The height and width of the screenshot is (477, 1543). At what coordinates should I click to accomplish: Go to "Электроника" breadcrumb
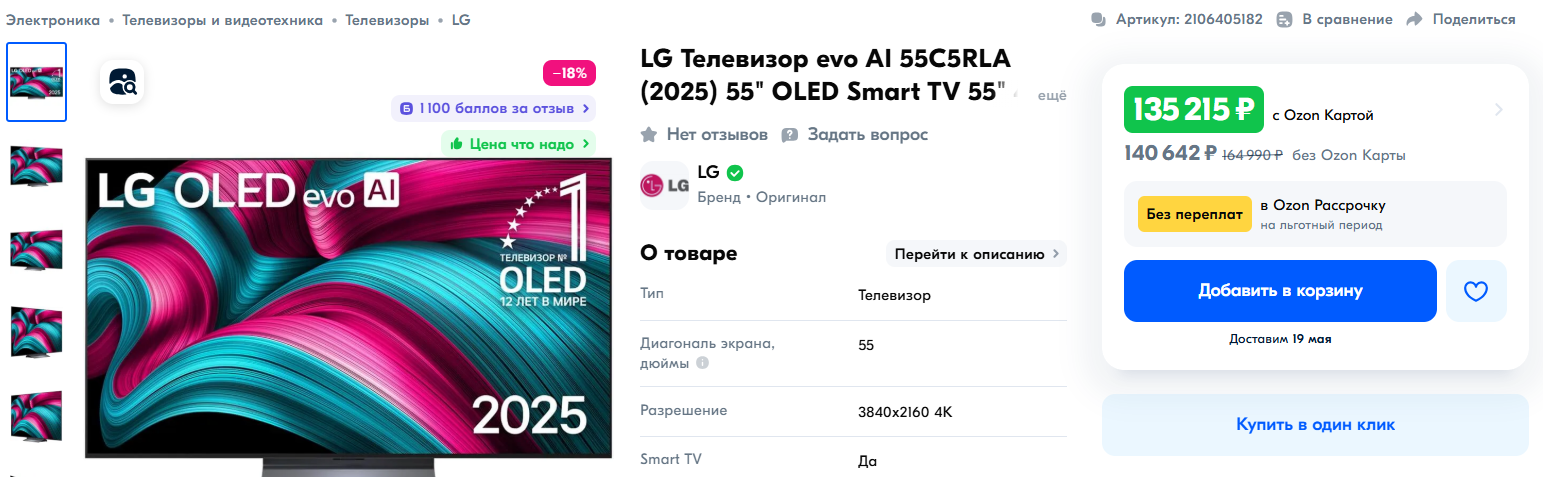53,20
